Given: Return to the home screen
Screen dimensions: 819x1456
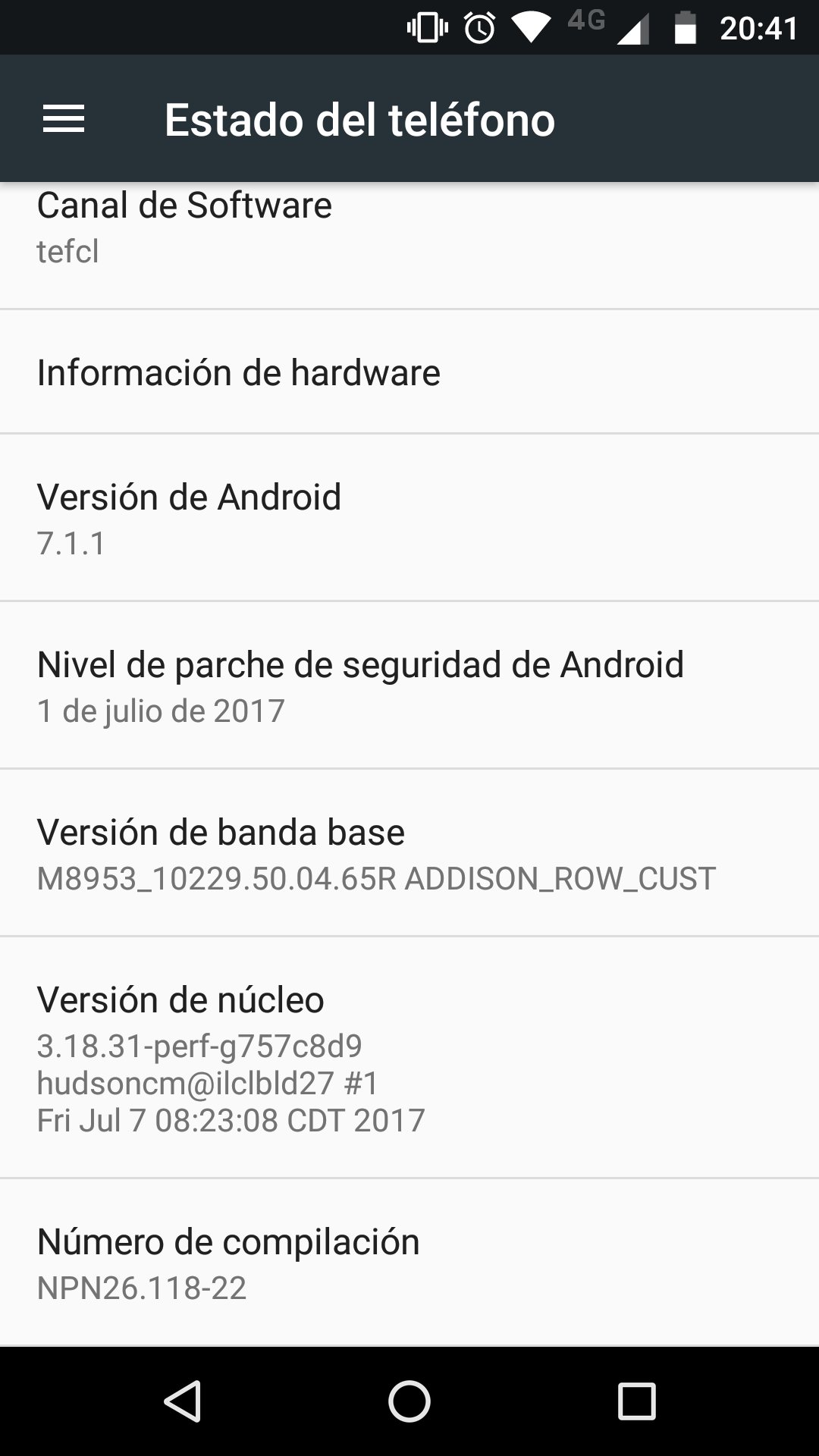Looking at the screenshot, I should (x=409, y=1401).
